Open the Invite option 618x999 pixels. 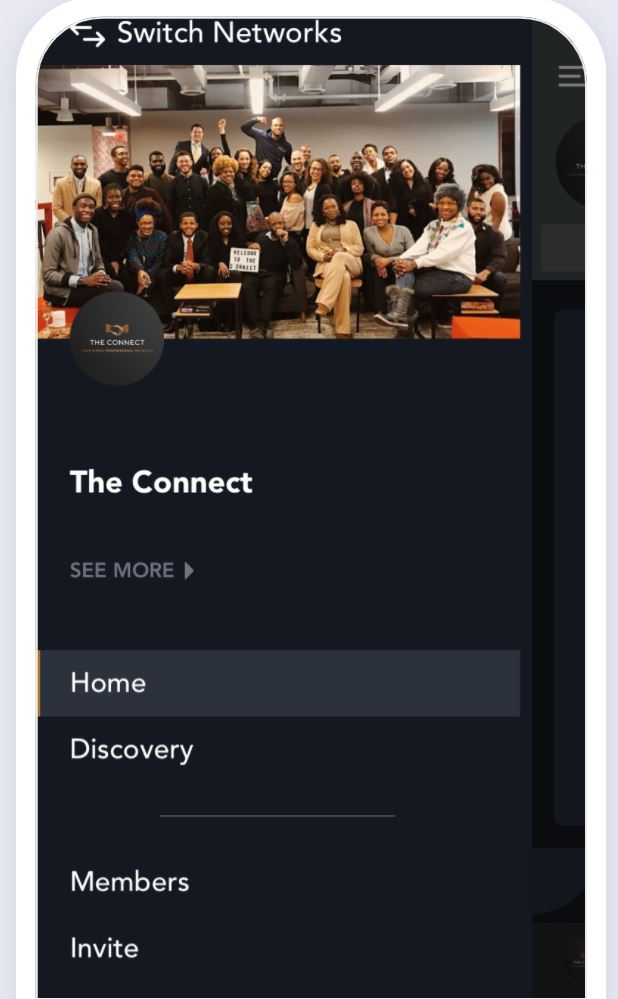point(104,948)
